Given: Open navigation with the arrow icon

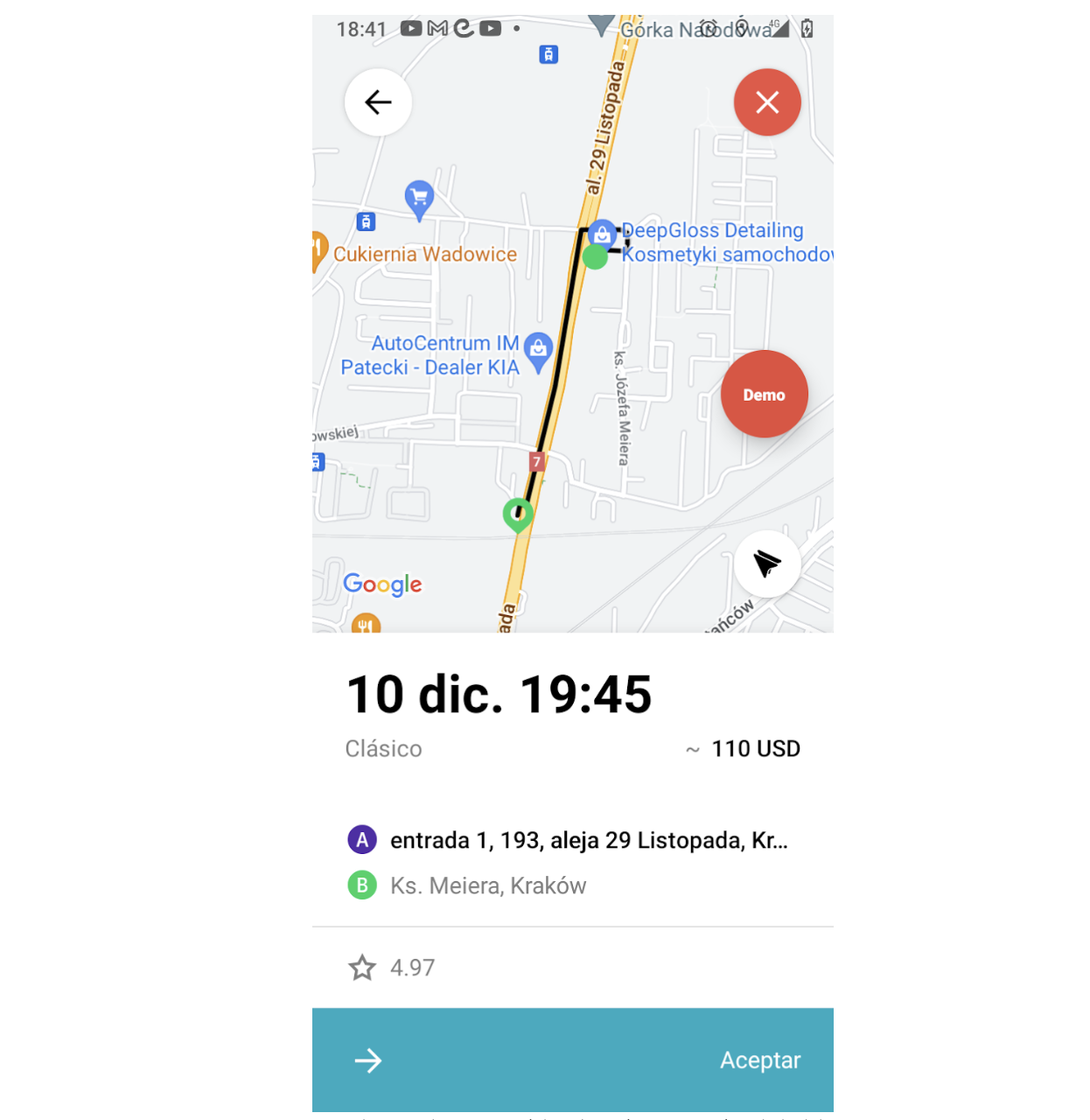Looking at the screenshot, I should [x=767, y=563].
